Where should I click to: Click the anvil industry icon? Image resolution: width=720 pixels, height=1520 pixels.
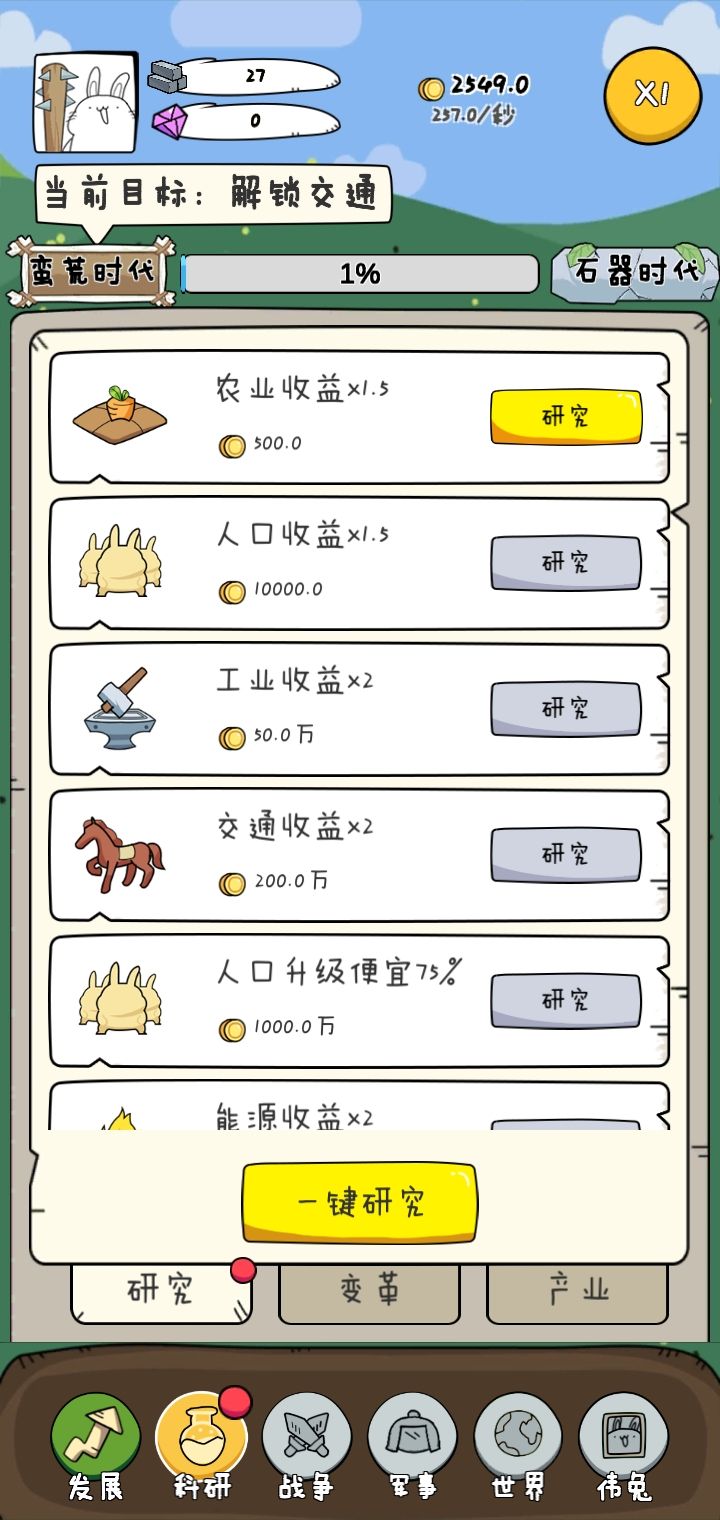click(x=120, y=706)
